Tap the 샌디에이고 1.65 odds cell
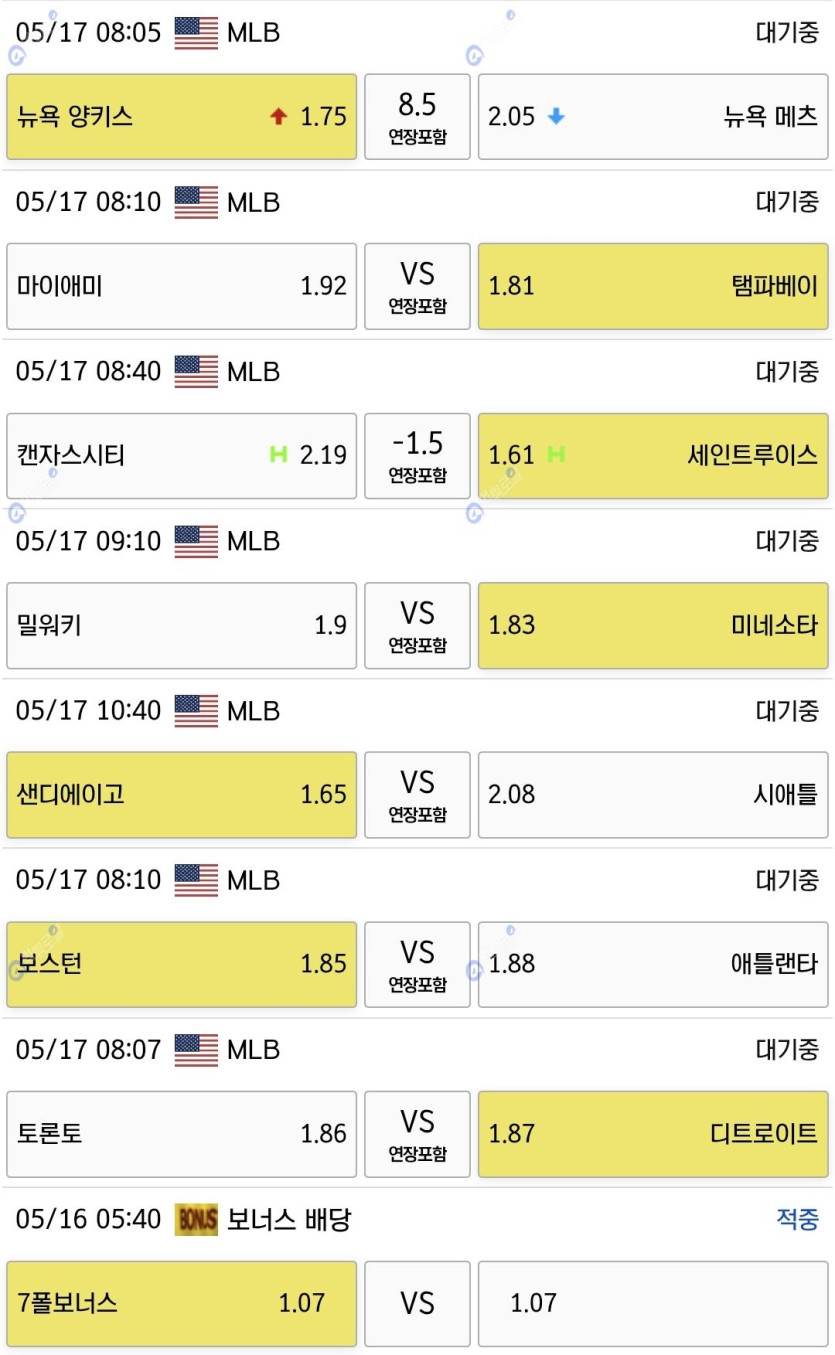 click(x=181, y=794)
